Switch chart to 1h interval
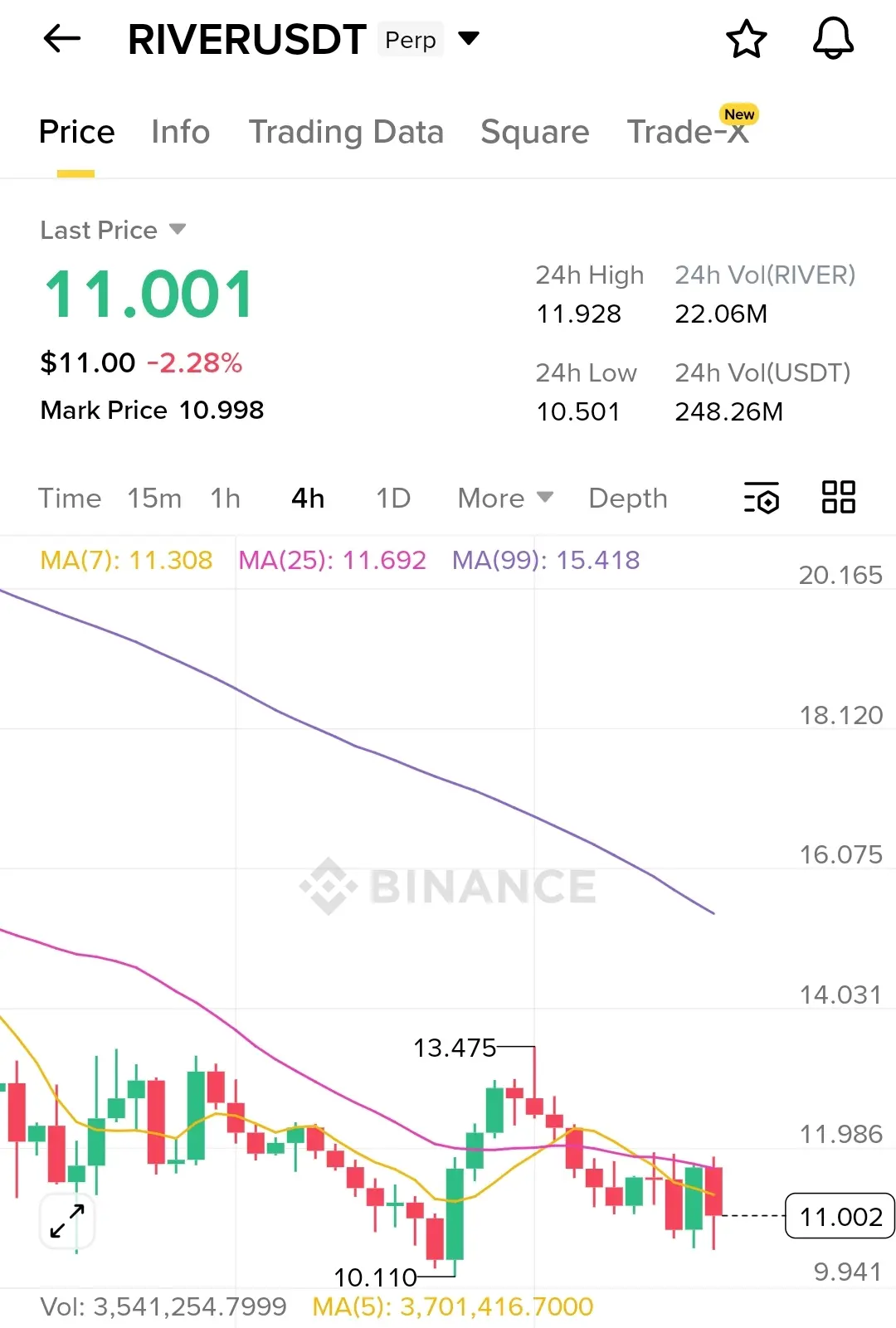 pos(225,499)
